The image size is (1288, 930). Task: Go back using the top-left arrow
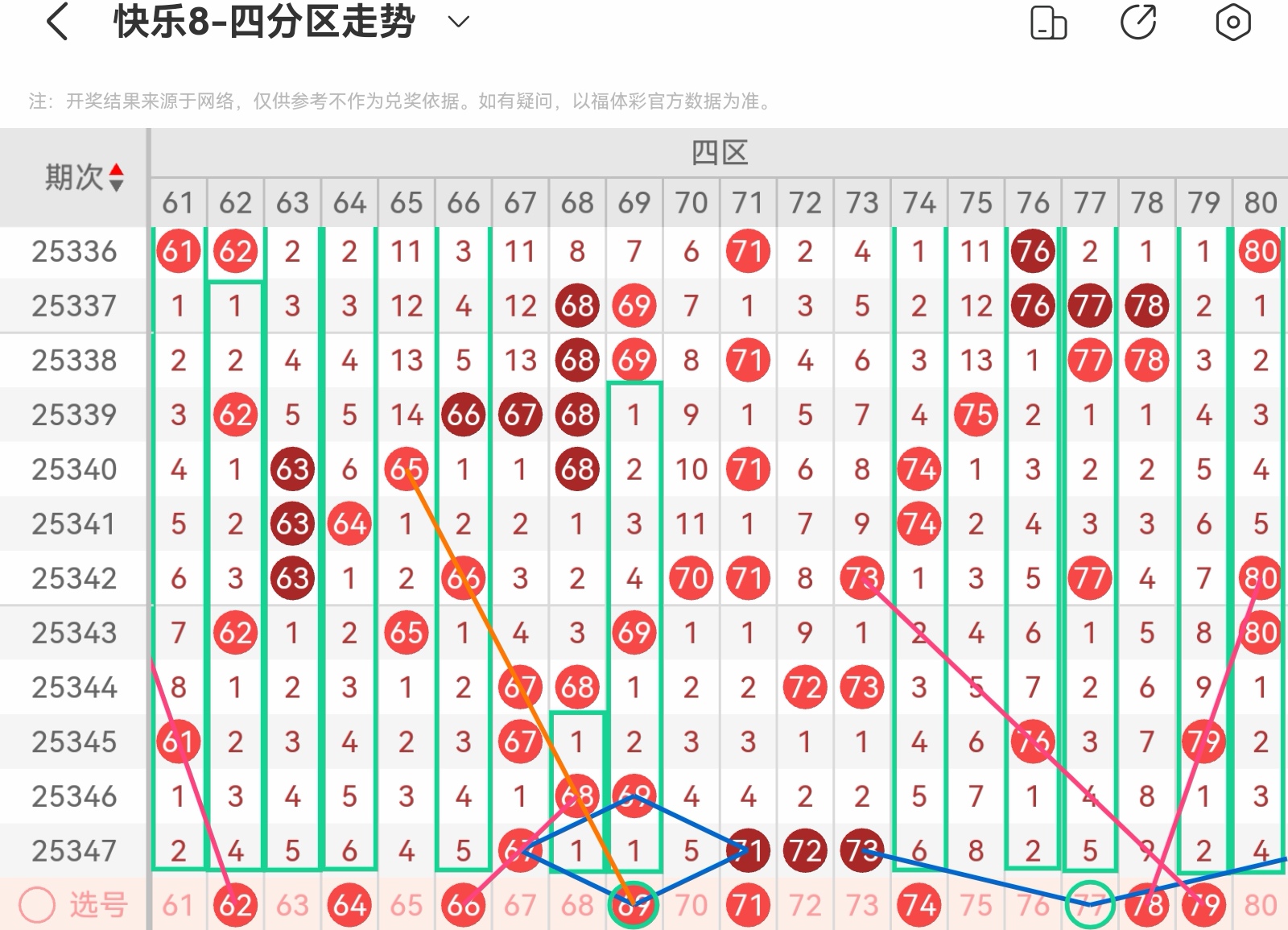[x=58, y=22]
